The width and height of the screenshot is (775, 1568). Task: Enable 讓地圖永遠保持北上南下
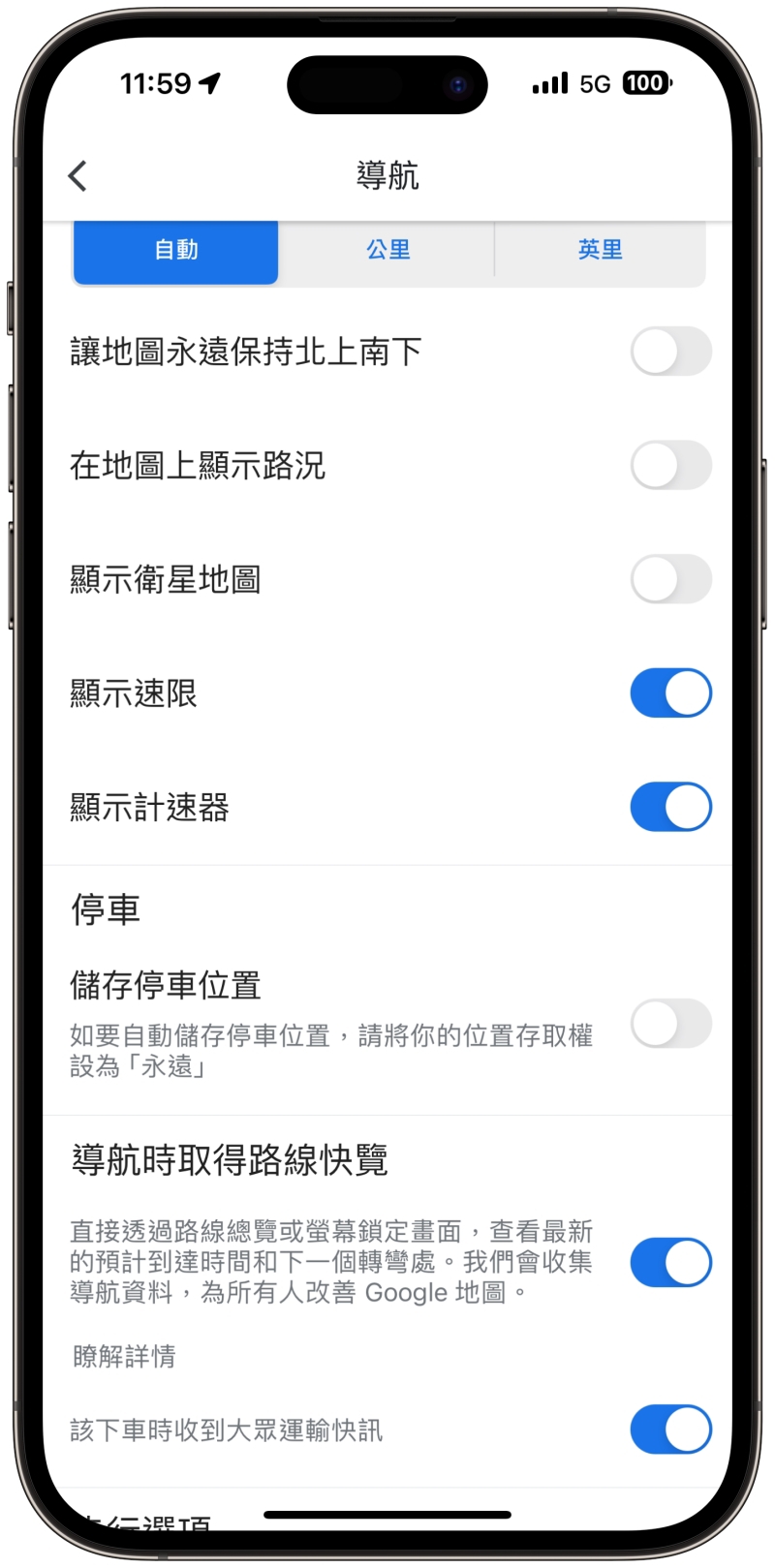pyautogui.click(x=670, y=352)
